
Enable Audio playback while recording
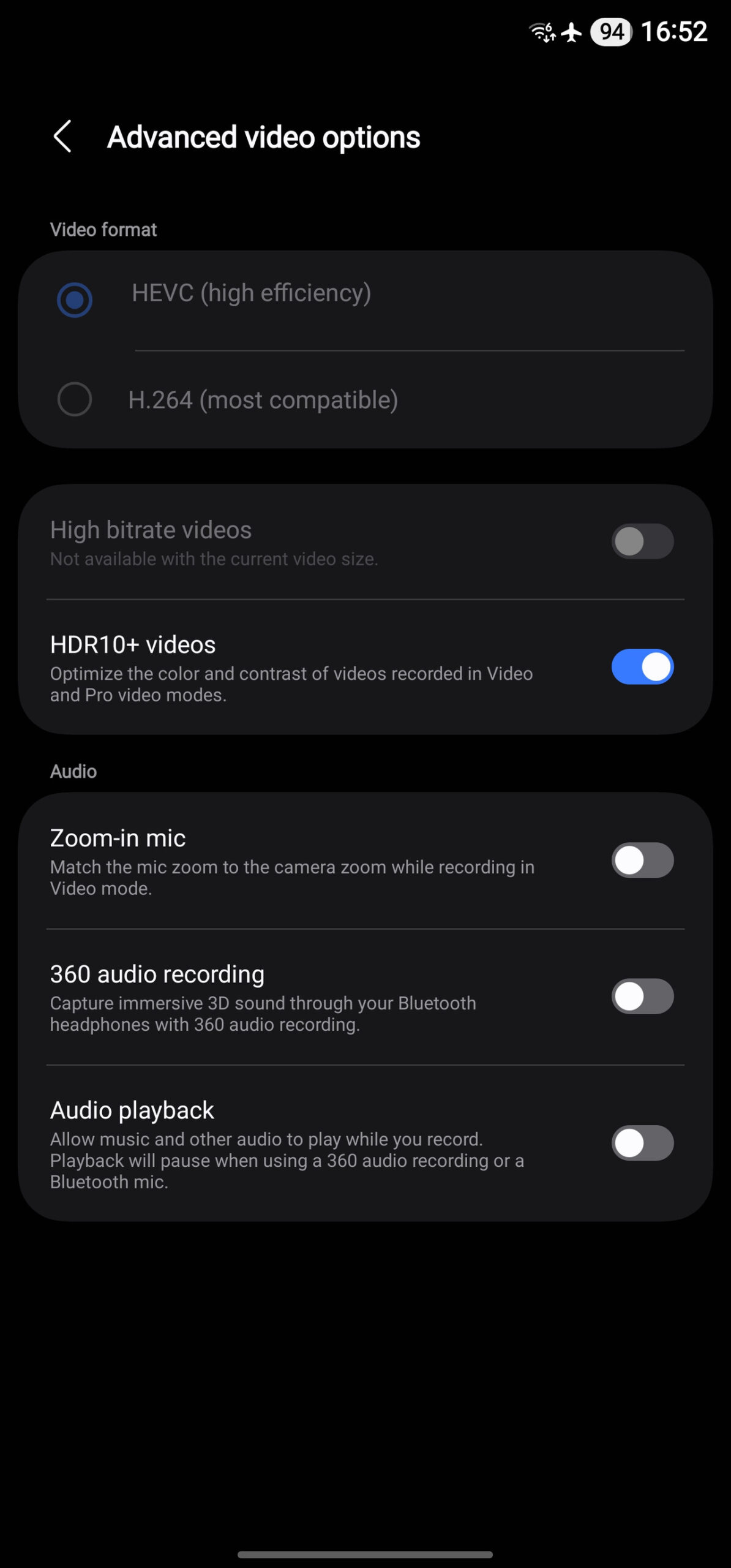(x=642, y=1144)
